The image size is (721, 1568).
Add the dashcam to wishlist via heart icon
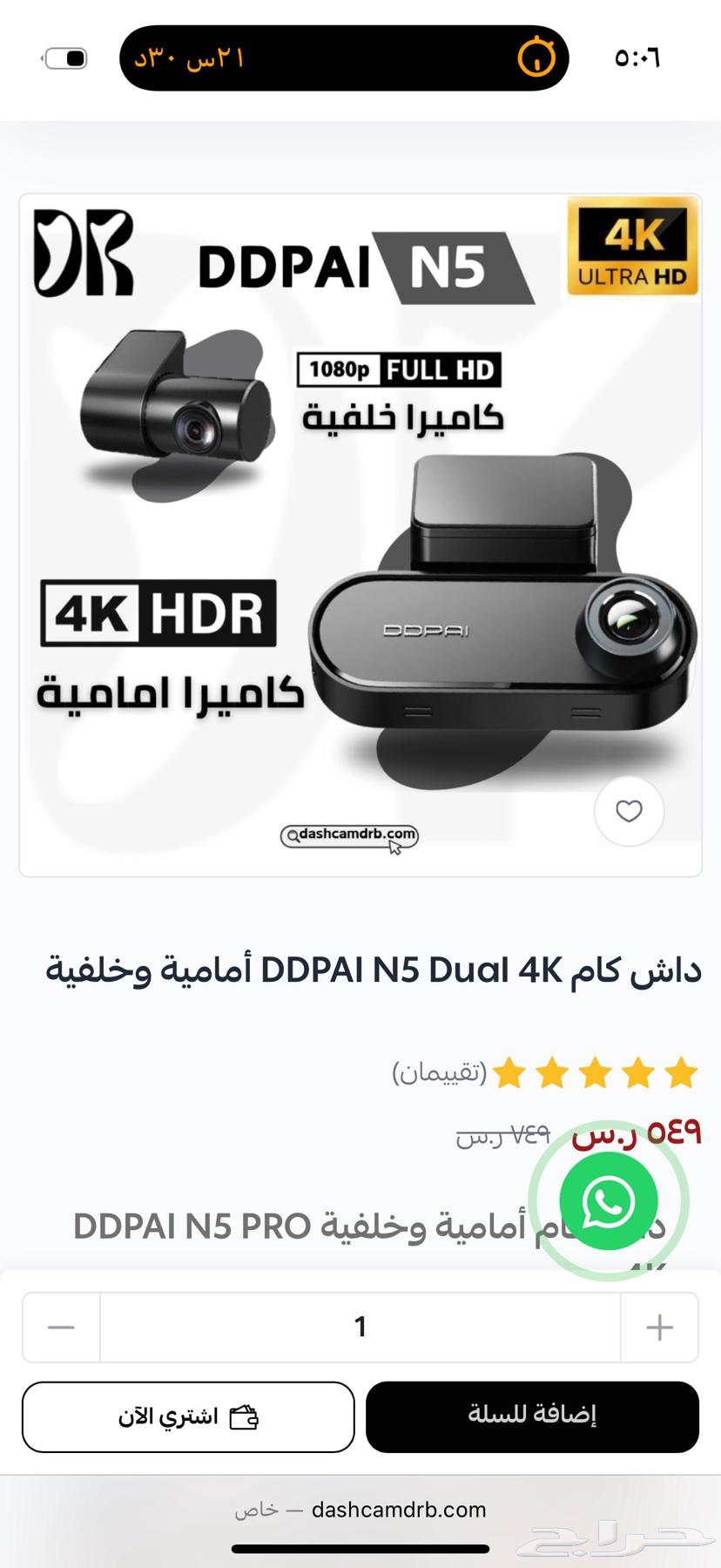click(629, 811)
